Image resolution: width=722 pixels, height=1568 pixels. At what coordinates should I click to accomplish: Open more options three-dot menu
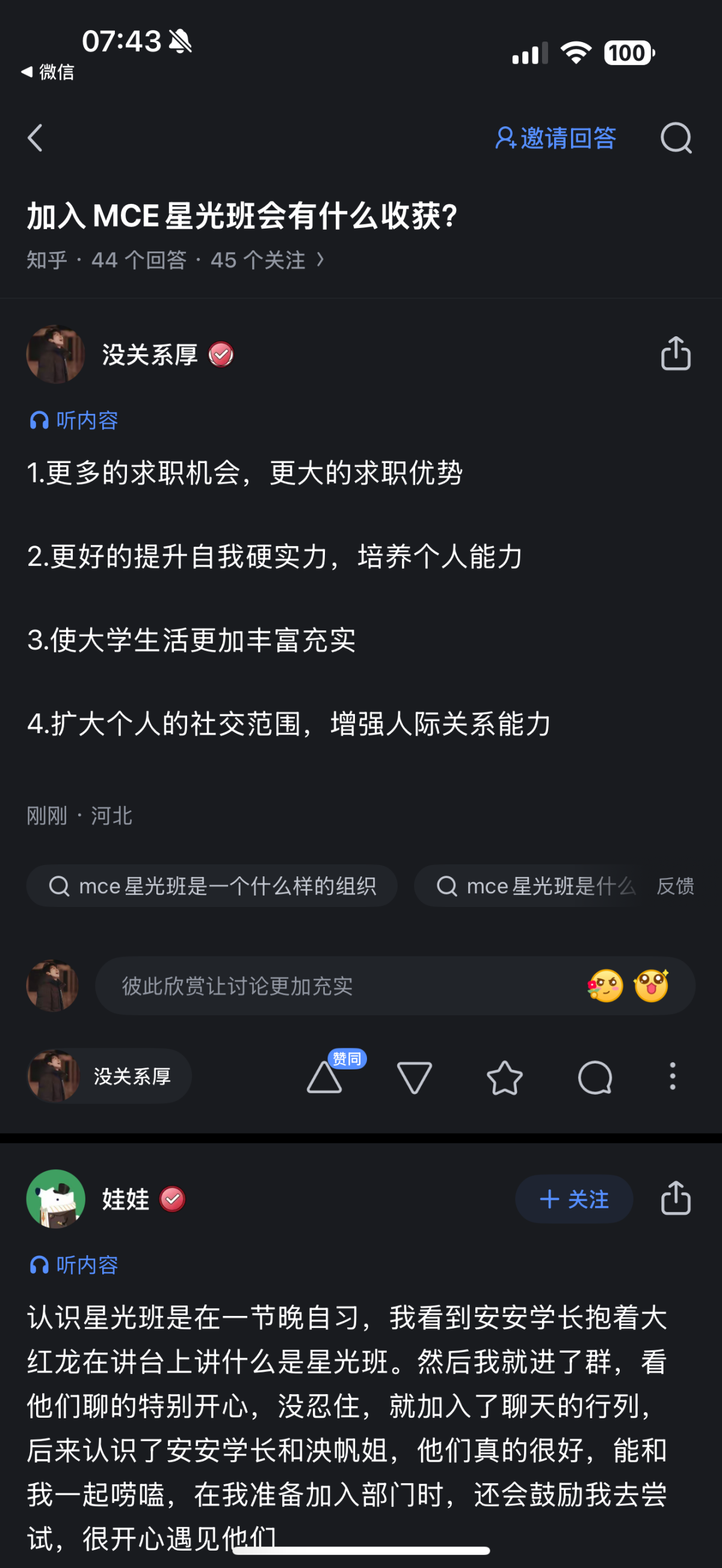pyautogui.click(x=672, y=1076)
